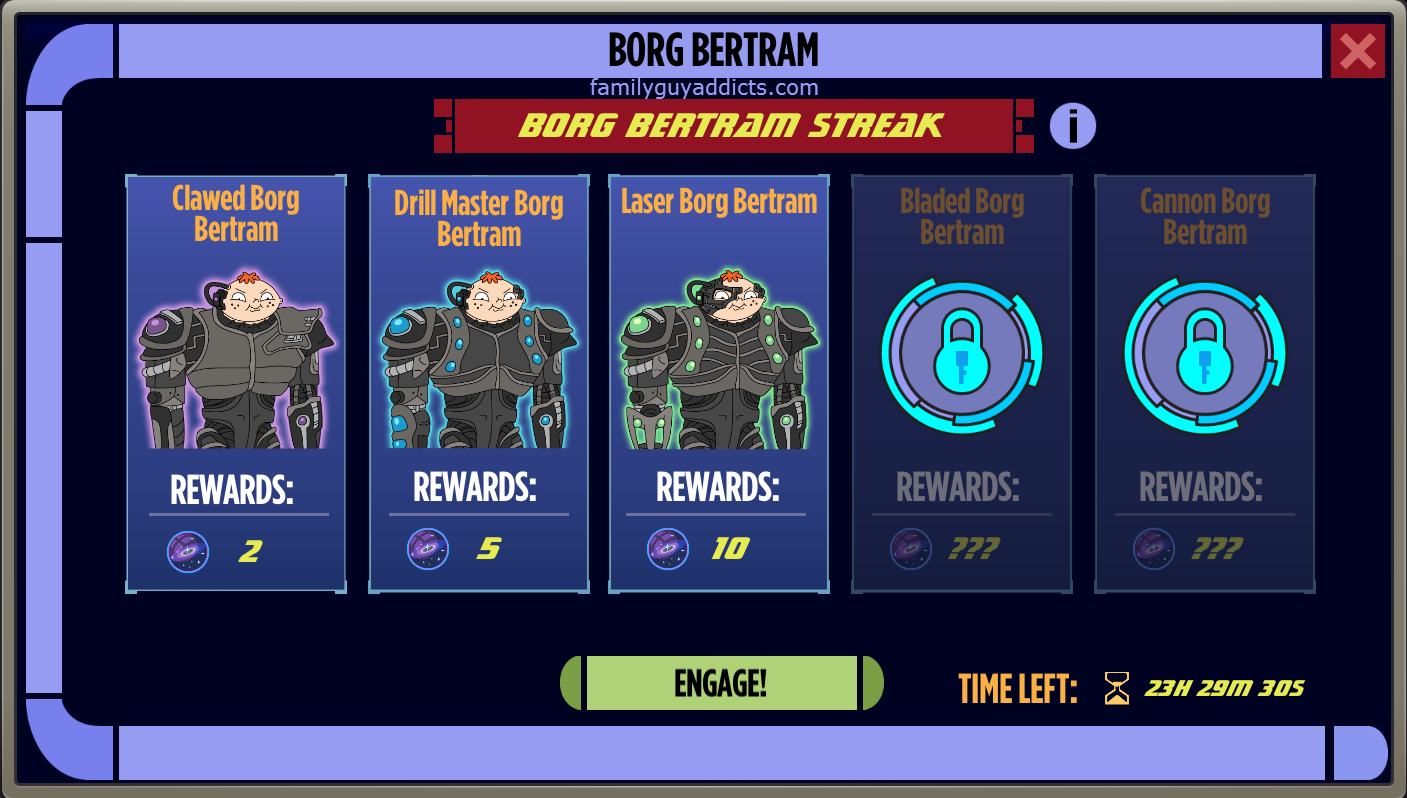
Task: Tap the Engage! button
Action: (x=721, y=683)
